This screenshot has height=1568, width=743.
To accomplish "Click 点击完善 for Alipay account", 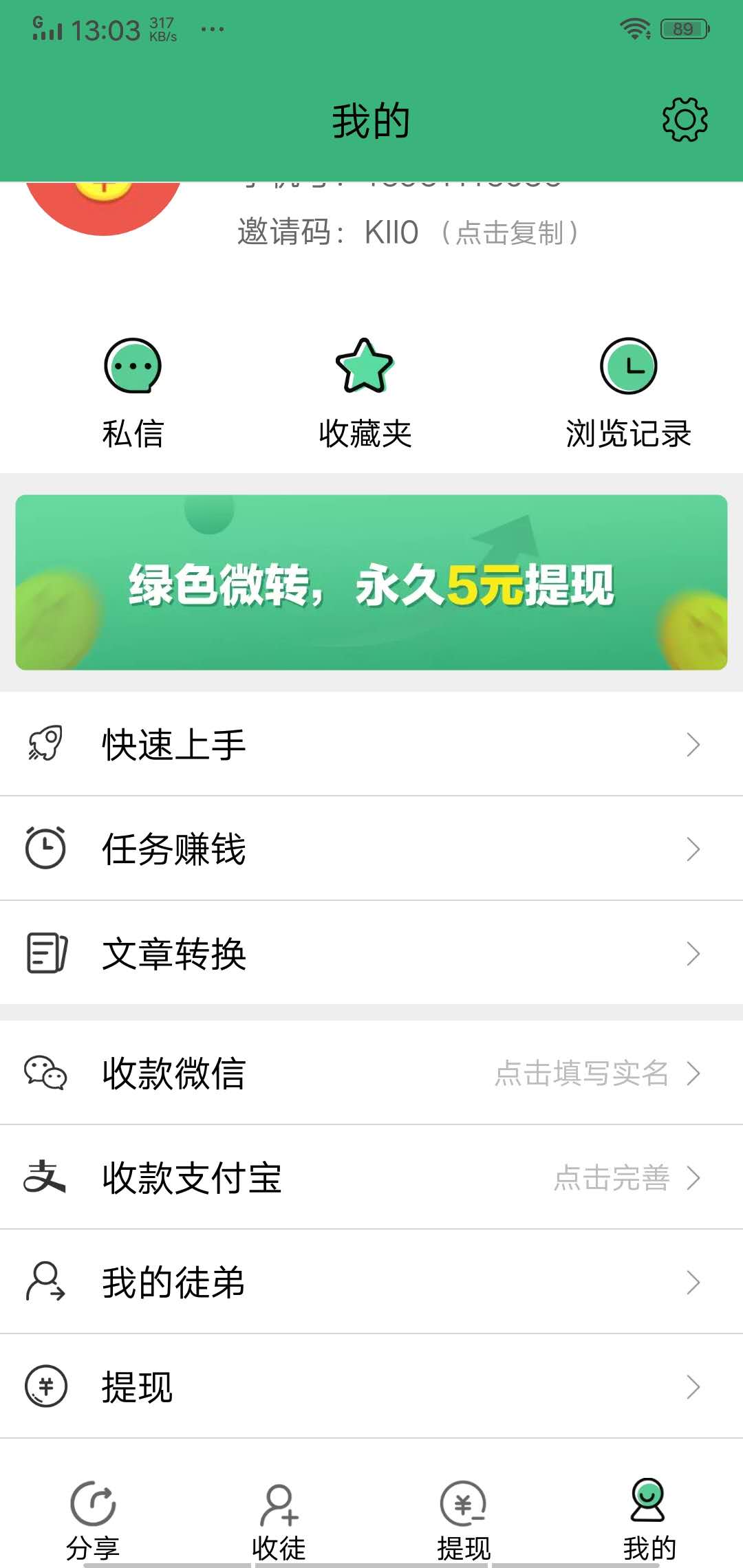I will (x=612, y=1177).
